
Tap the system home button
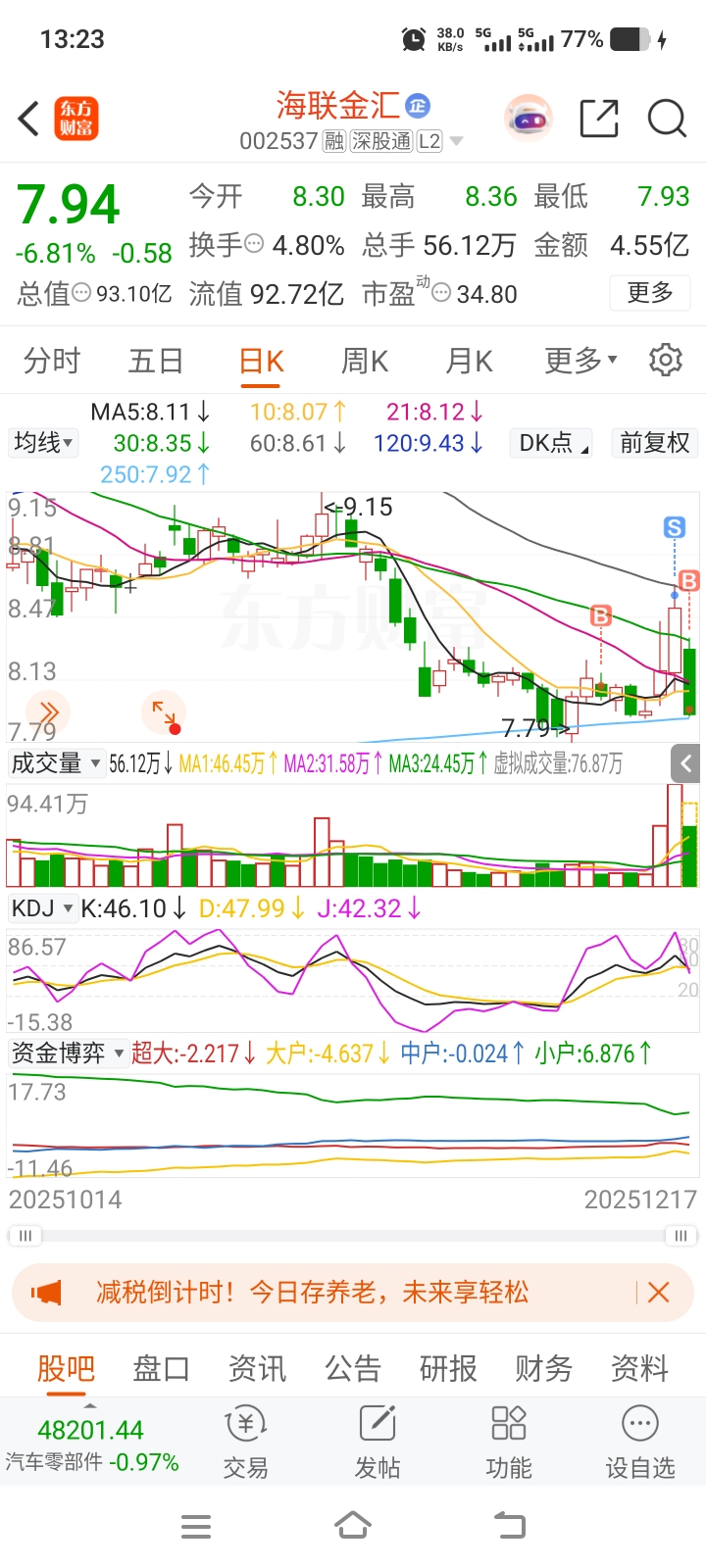[x=353, y=1526]
